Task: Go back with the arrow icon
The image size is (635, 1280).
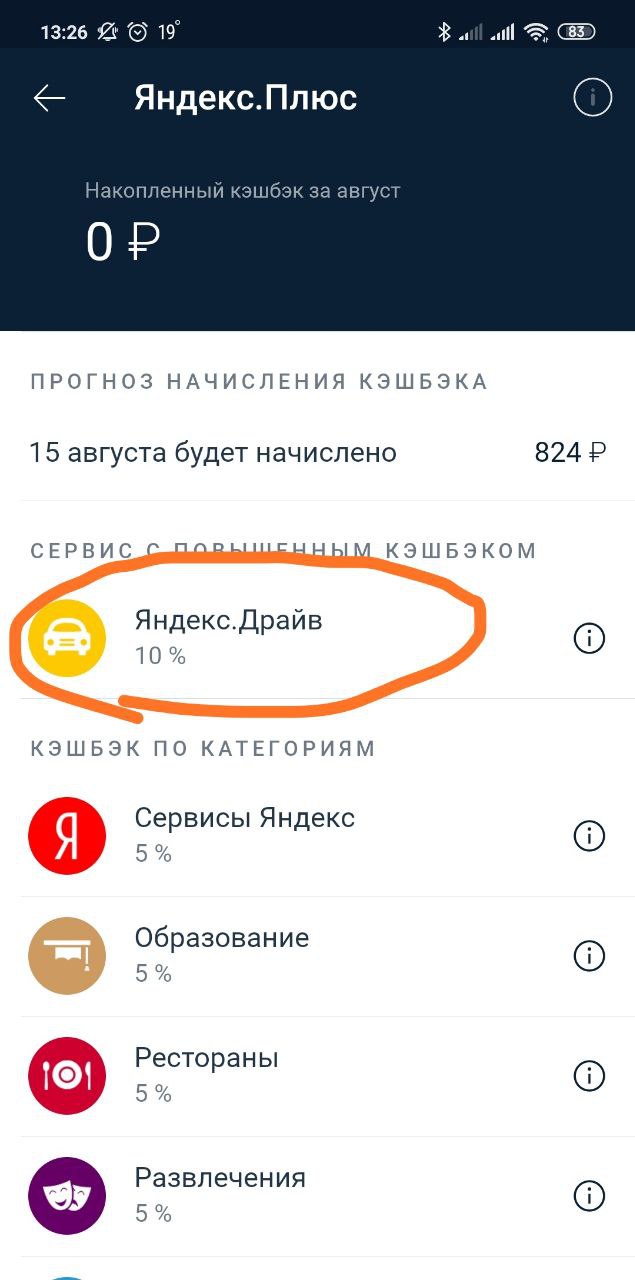Action: point(49,98)
